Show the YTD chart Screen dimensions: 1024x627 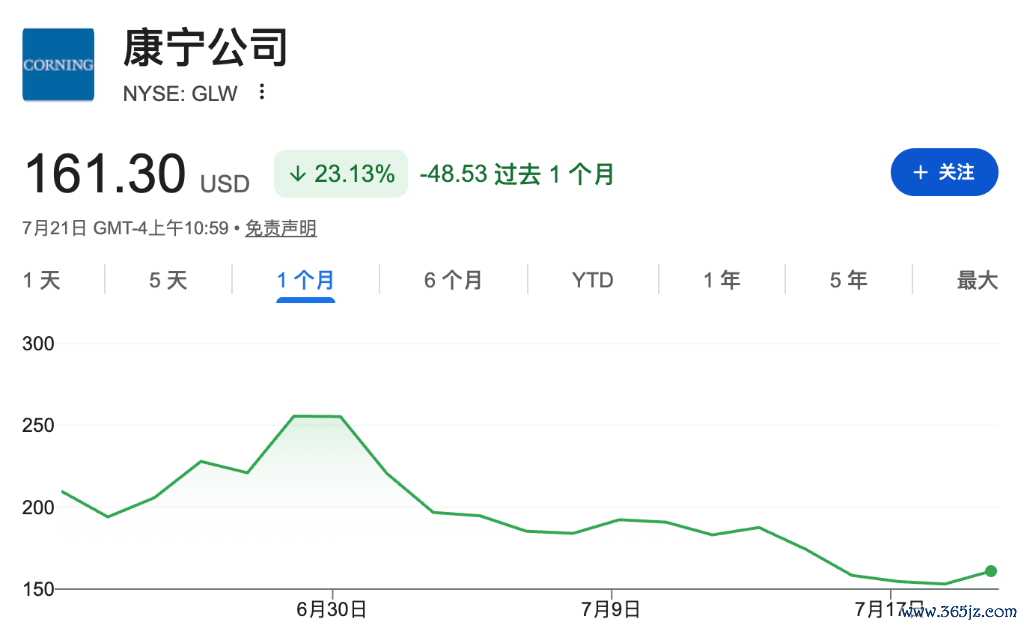pos(592,280)
